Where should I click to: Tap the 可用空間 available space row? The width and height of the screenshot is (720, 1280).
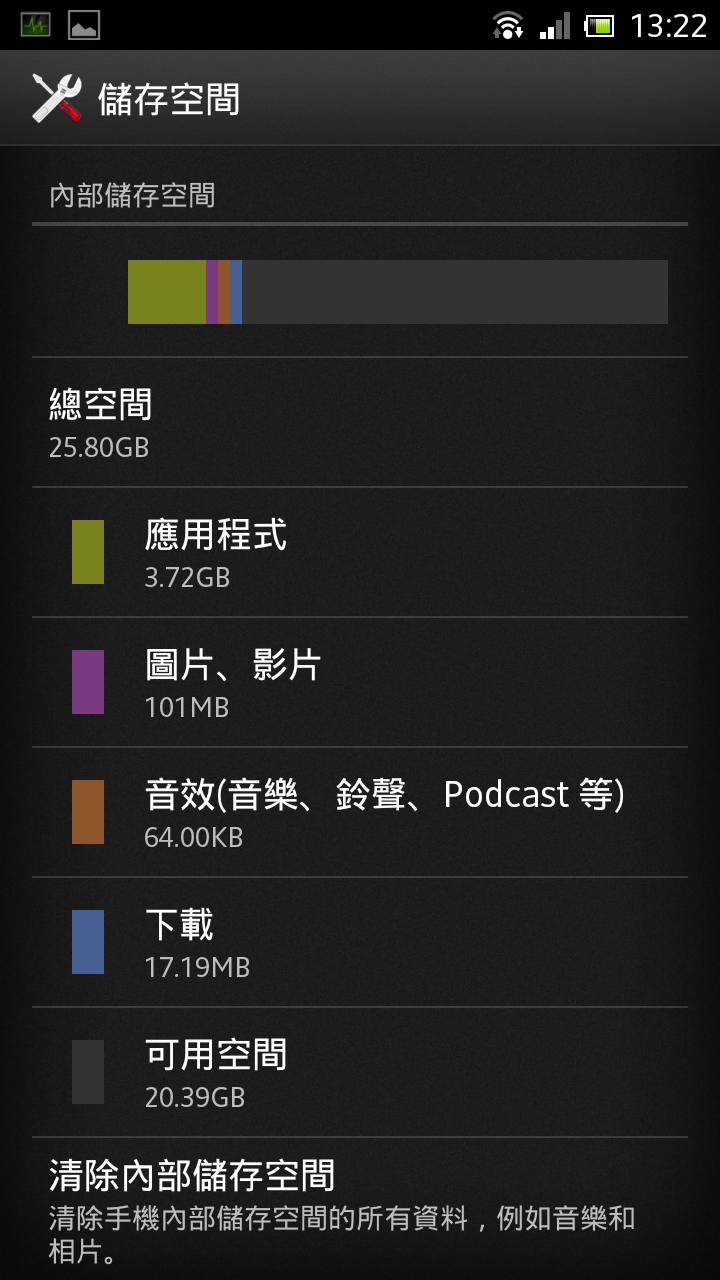360,1072
